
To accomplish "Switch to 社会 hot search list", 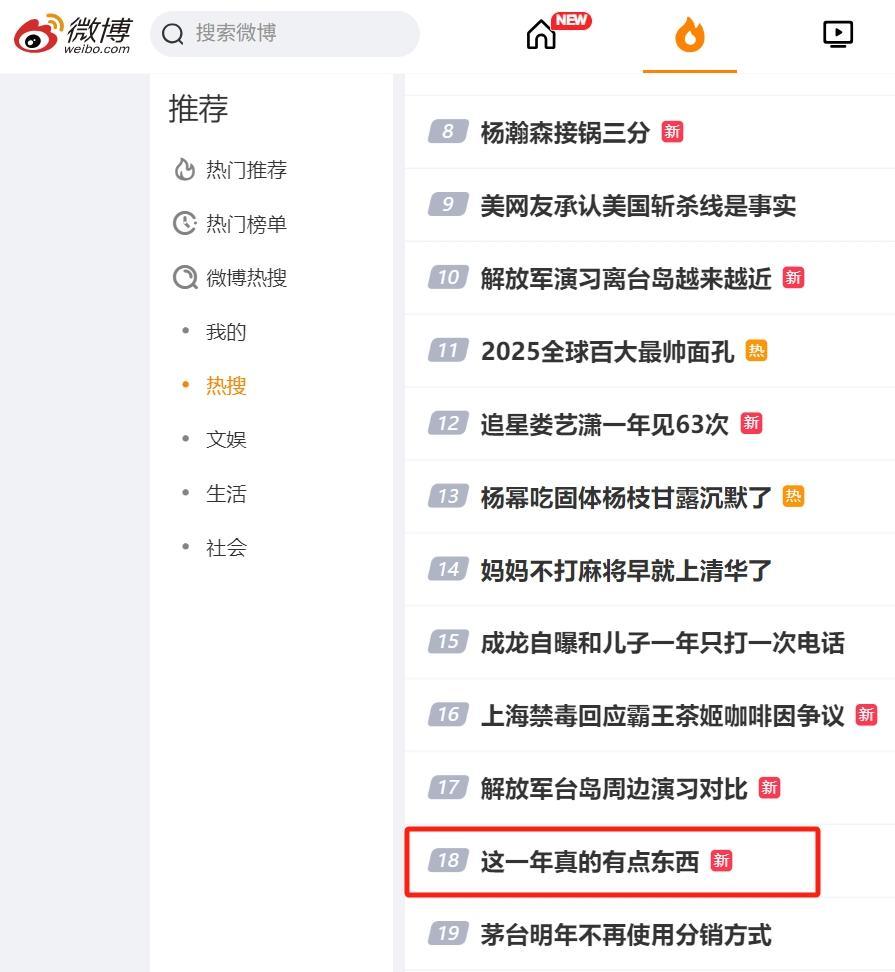I will click(x=226, y=548).
